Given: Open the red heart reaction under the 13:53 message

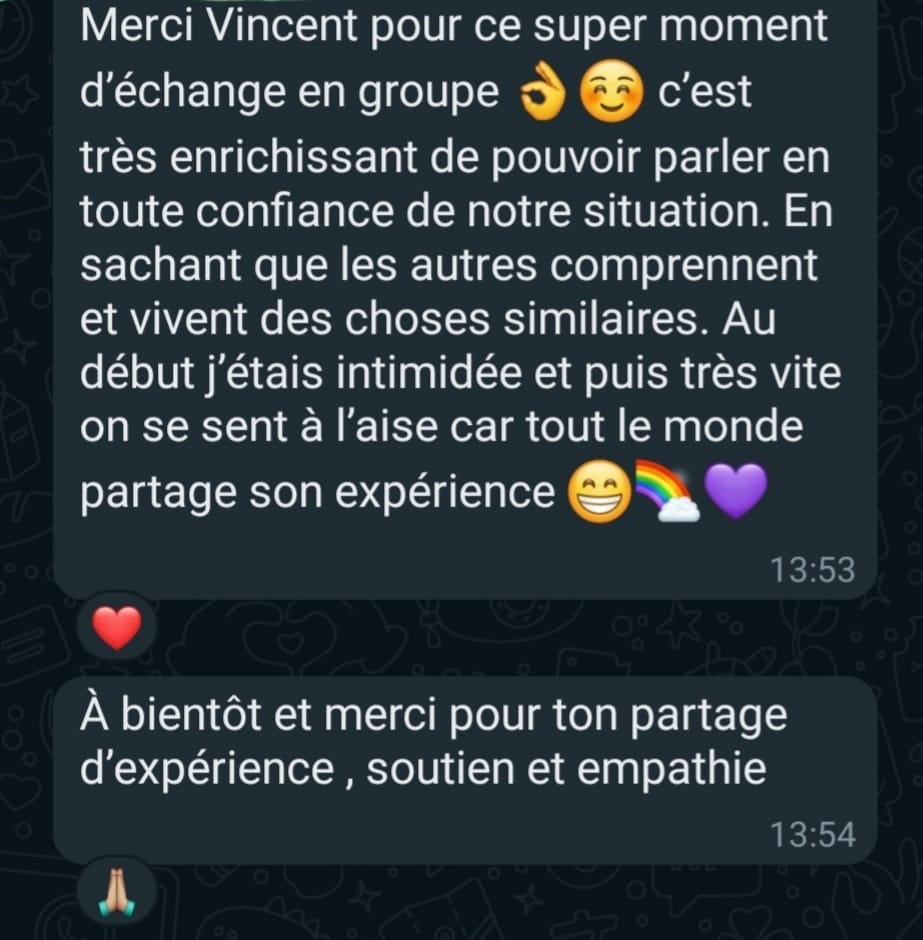Looking at the screenshot, I should click(117, 630).
